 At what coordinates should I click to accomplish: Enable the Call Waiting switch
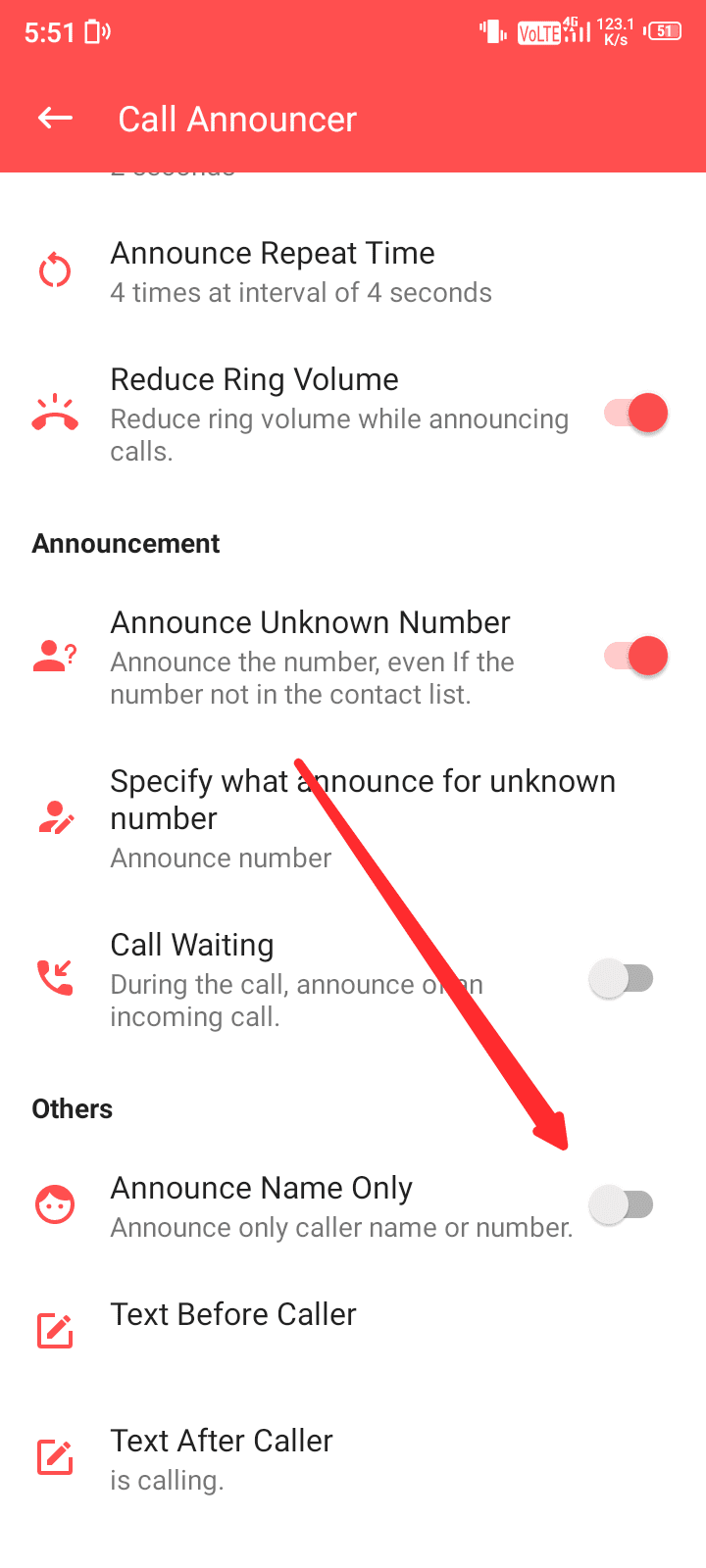pos(622,978)
